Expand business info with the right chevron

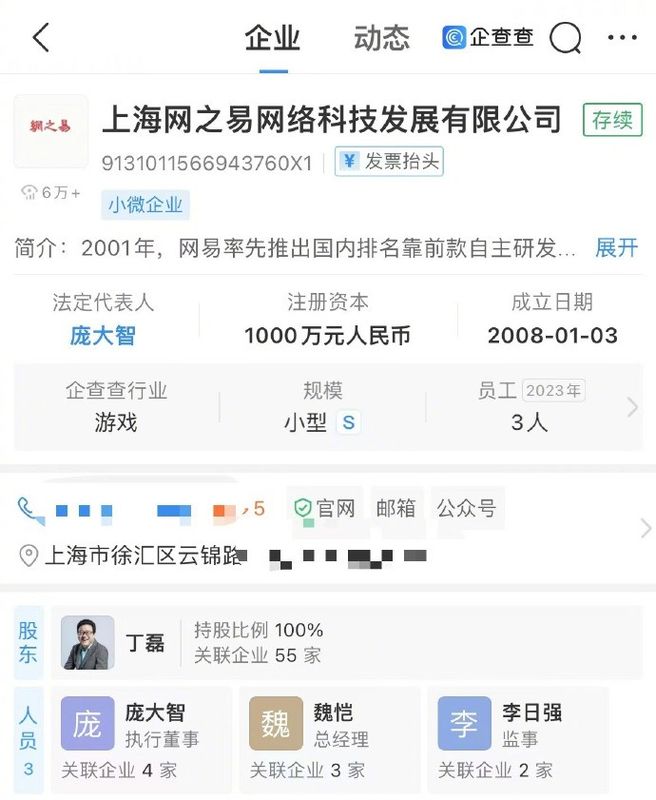click(632, 407)
